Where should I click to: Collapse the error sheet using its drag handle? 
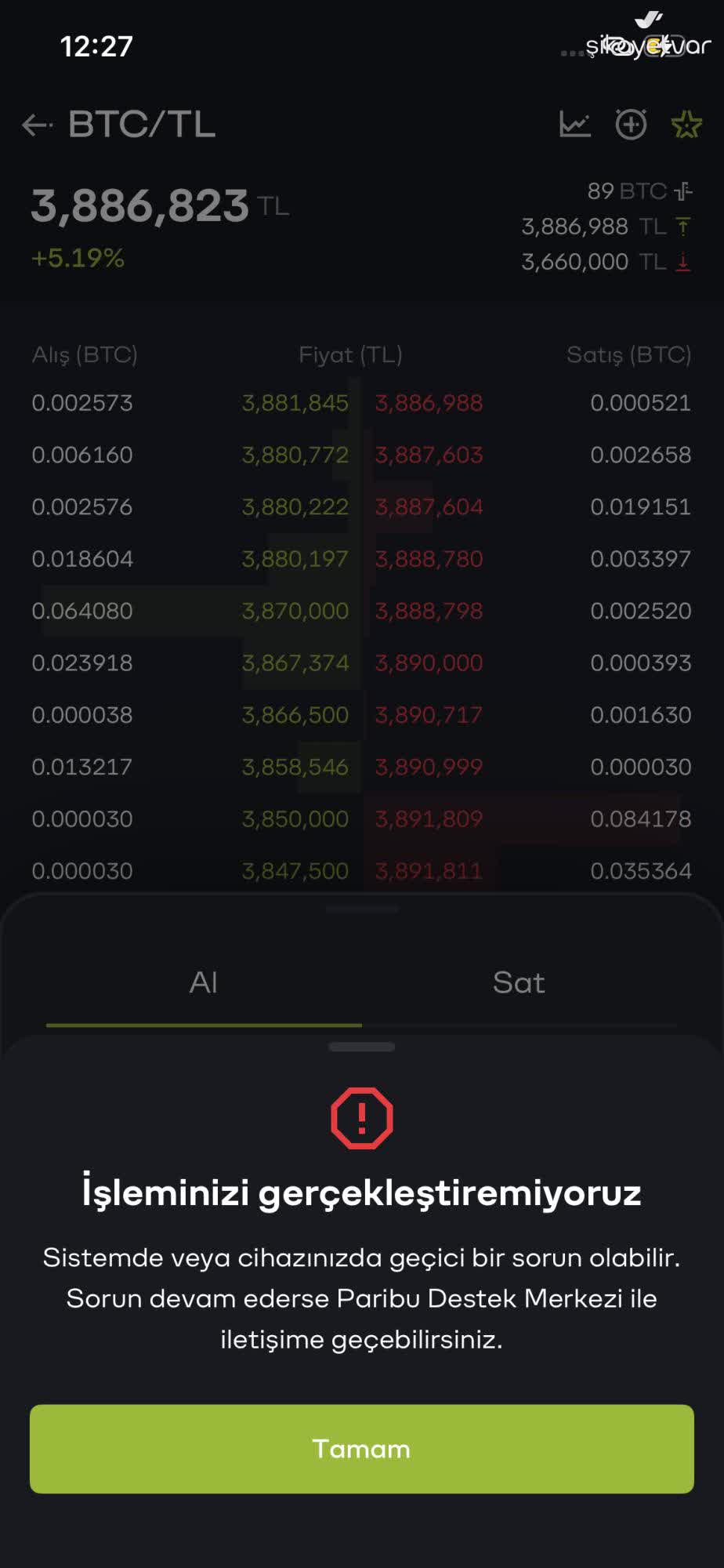362,1046
